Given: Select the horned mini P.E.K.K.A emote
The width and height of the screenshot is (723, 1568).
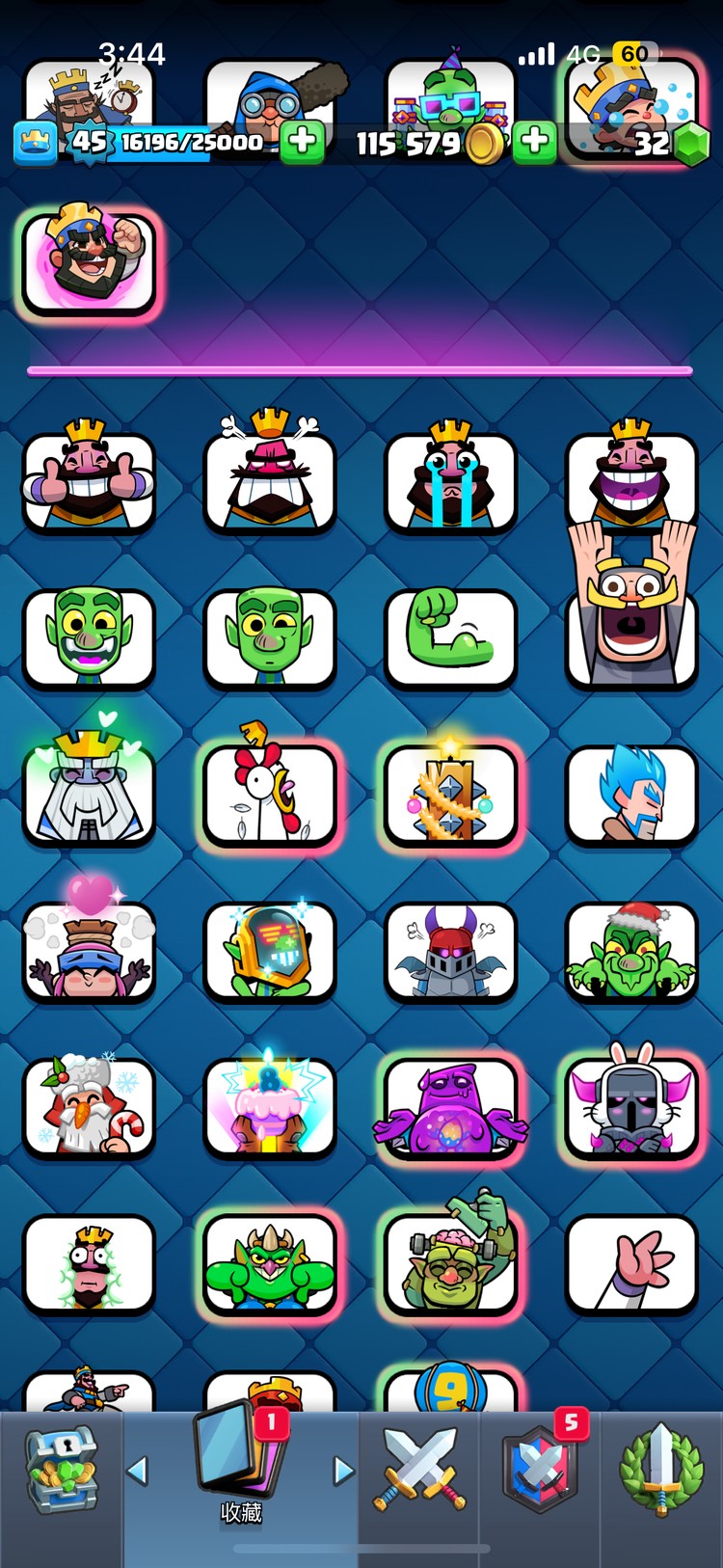Looking at the screenshot, I should click(x=450, y=951).
